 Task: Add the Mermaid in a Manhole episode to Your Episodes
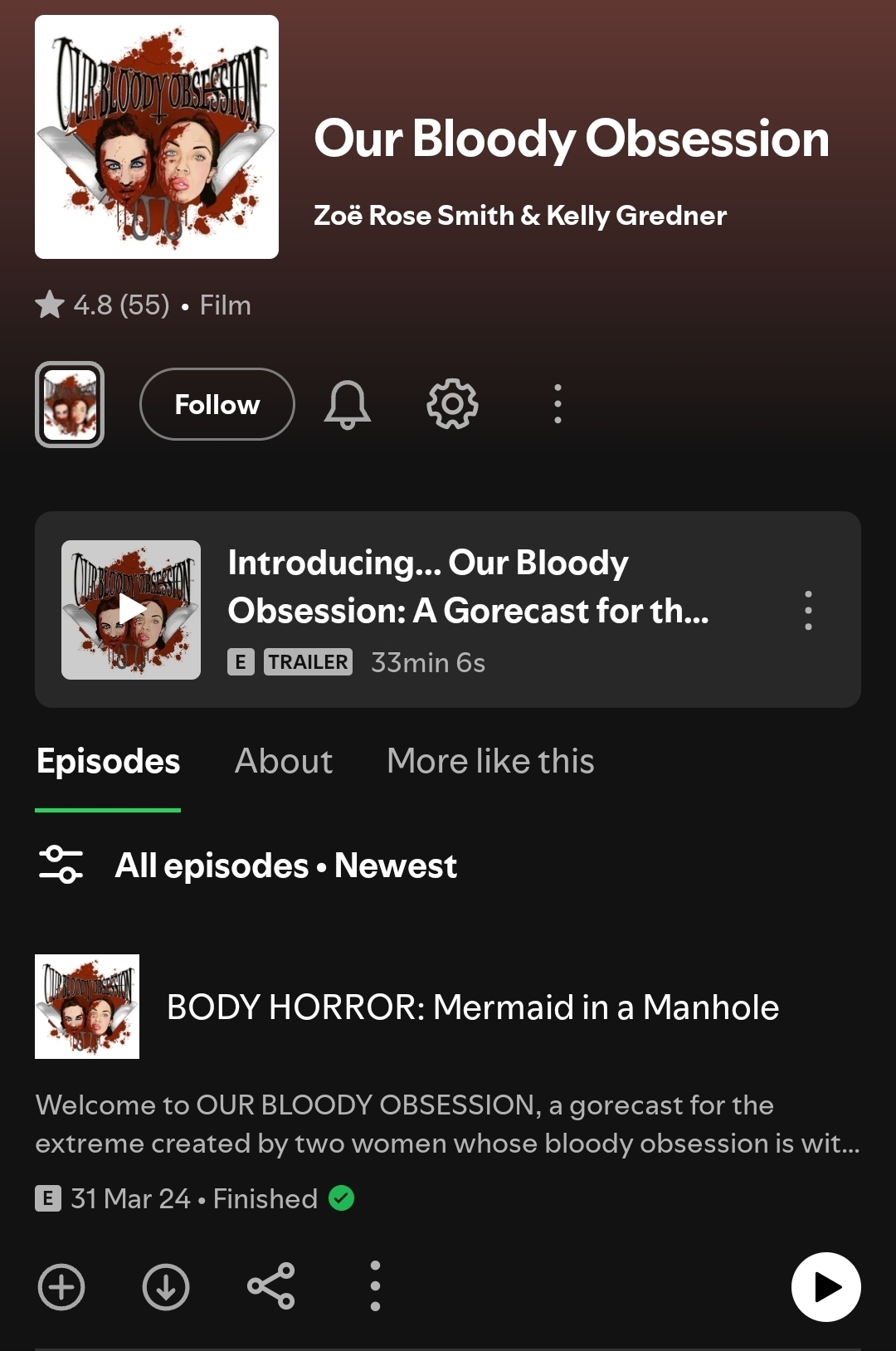61,1287
